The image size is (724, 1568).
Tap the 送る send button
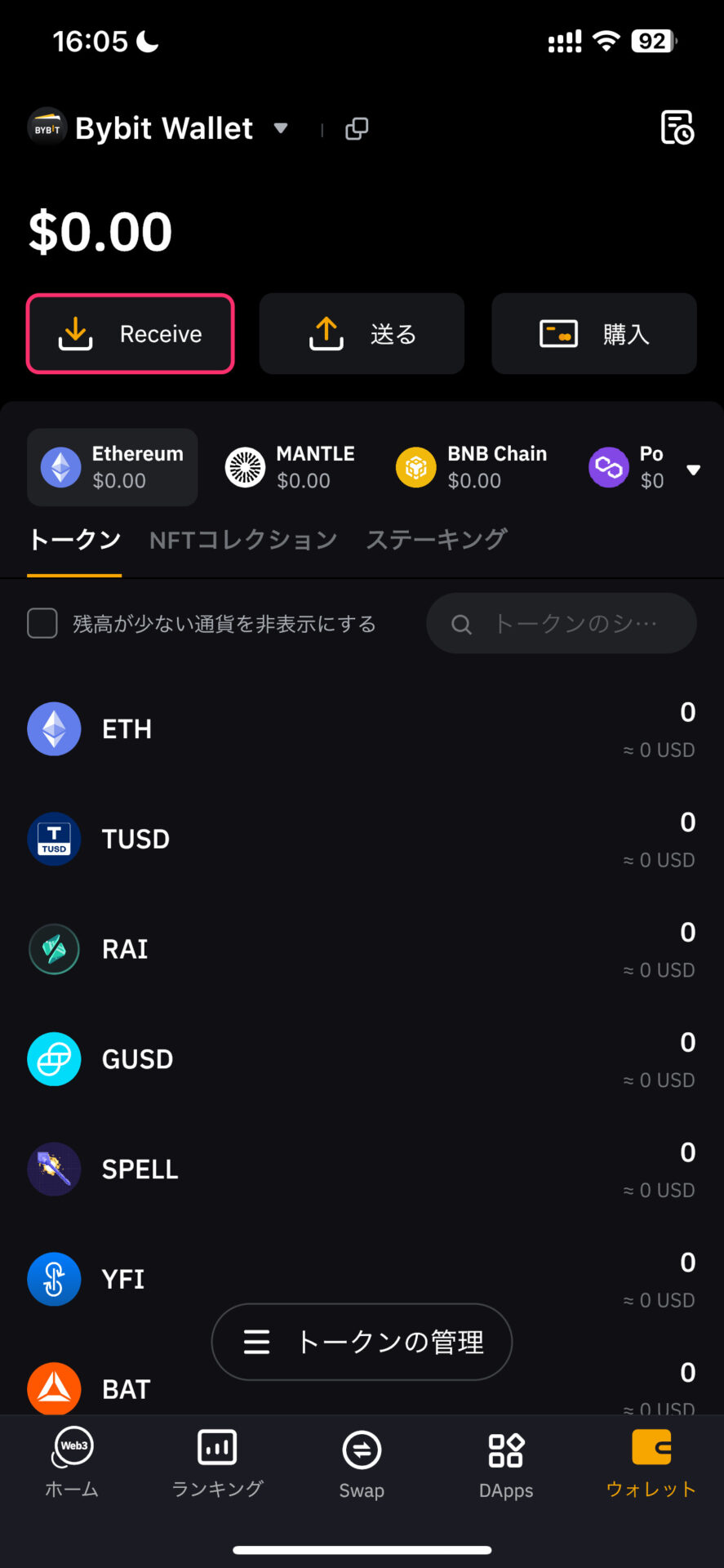[x=362, y=333]
